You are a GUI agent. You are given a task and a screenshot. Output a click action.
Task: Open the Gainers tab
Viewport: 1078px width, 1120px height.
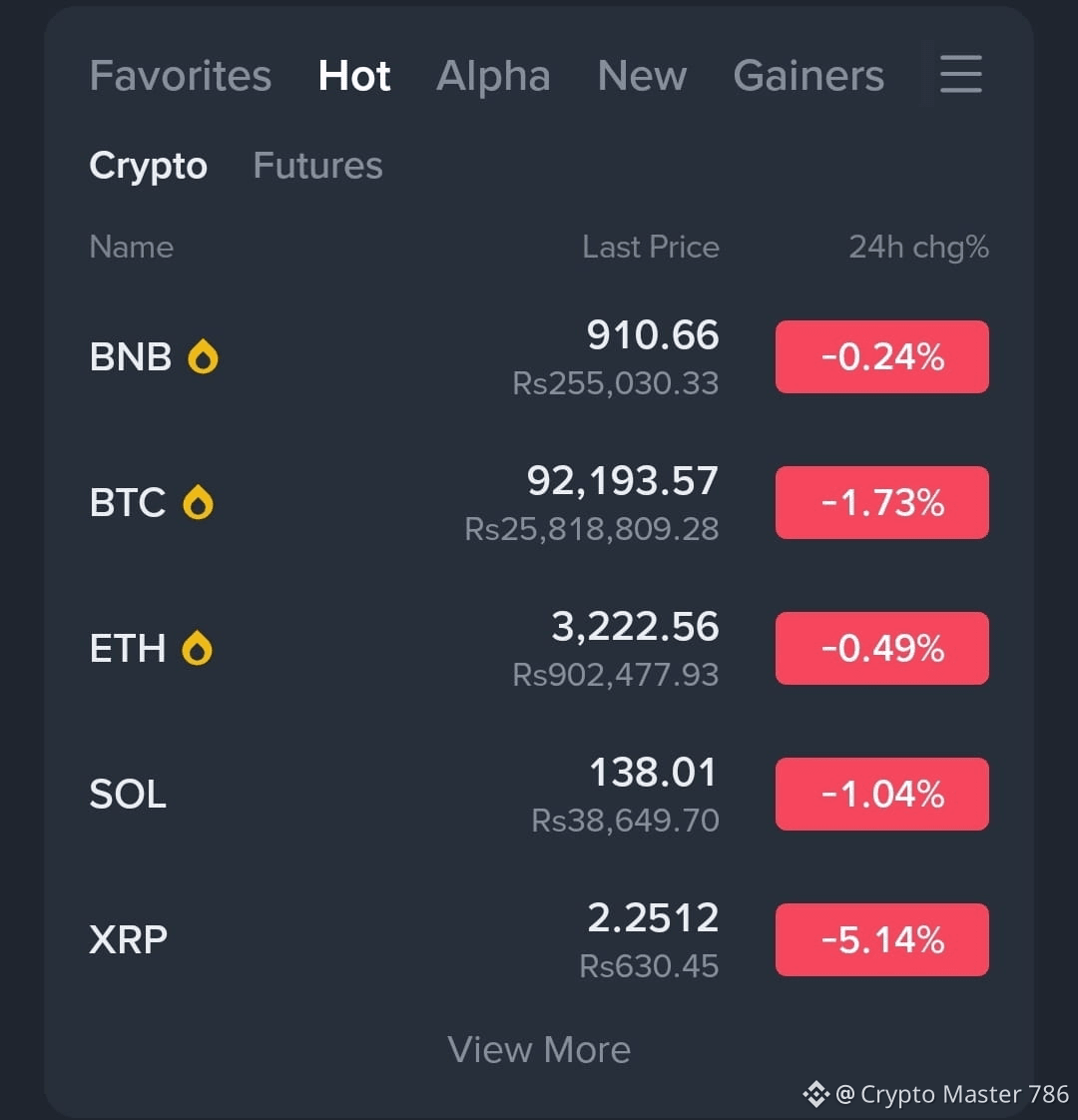coord(808,76)
